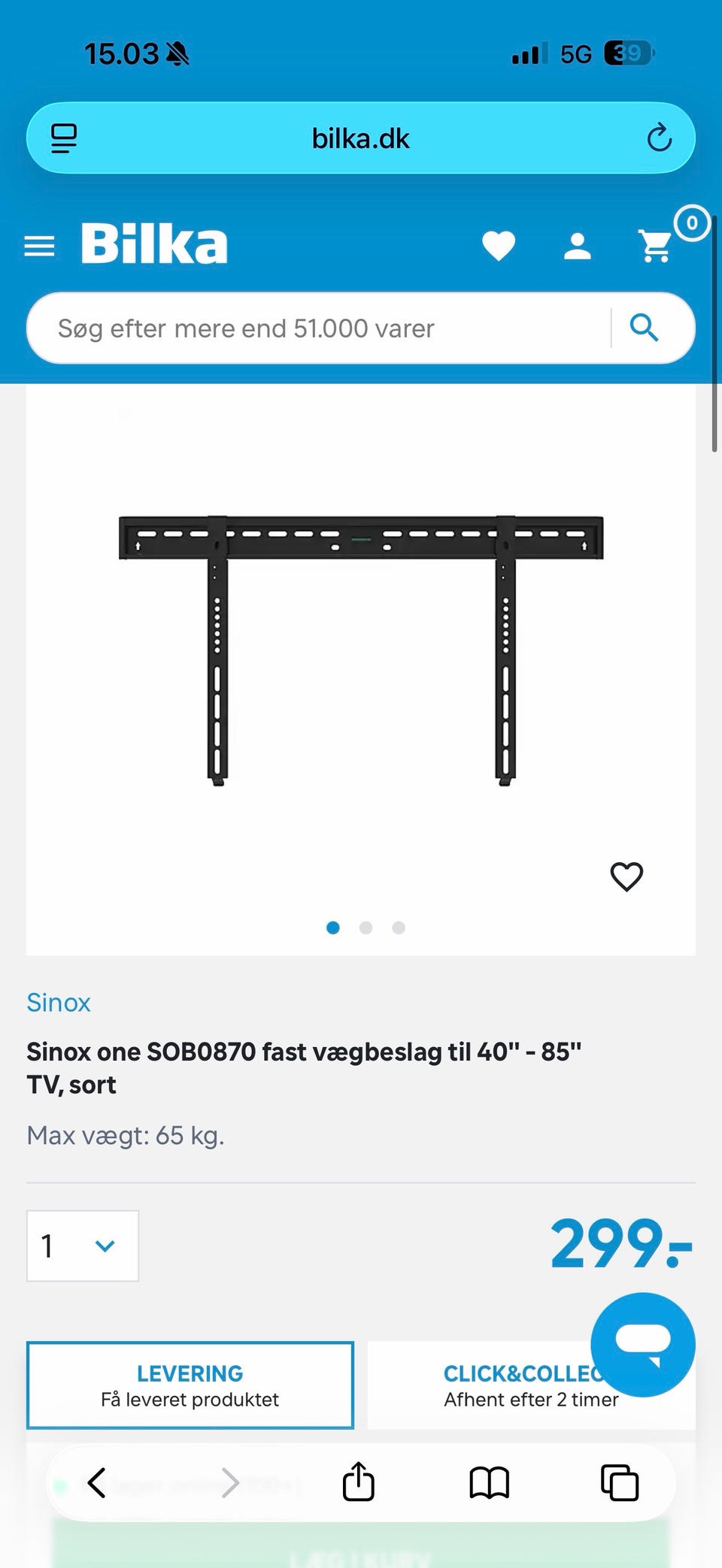
Task: Reload the bilka.dk page
Action: pyautogui.click(x=659, y=138)
